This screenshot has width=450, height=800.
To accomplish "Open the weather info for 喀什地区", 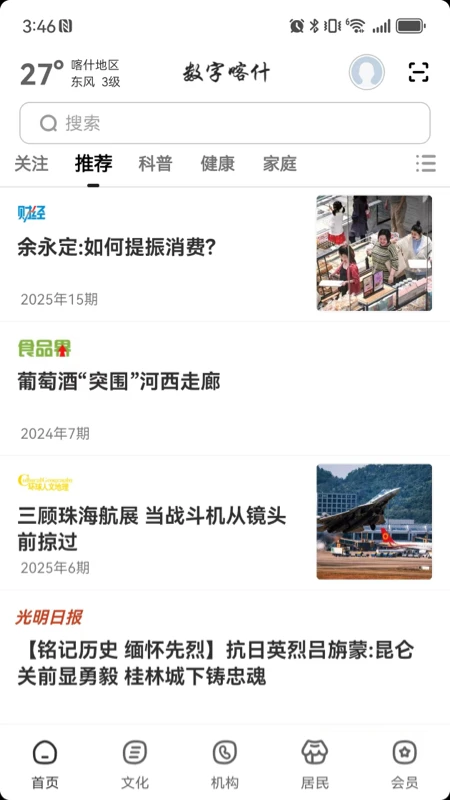I will tap(70, 73).
